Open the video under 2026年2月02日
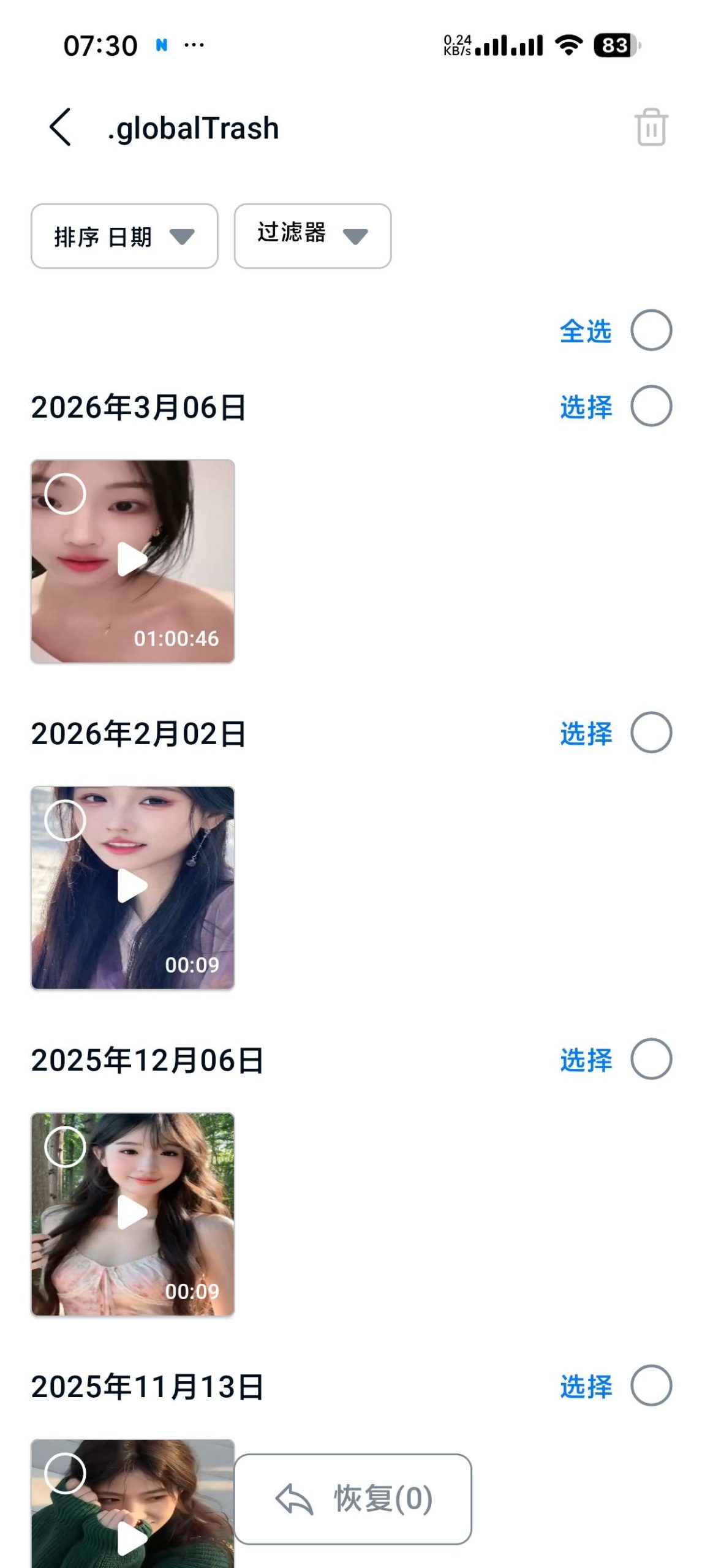 (x=133, y=887)
